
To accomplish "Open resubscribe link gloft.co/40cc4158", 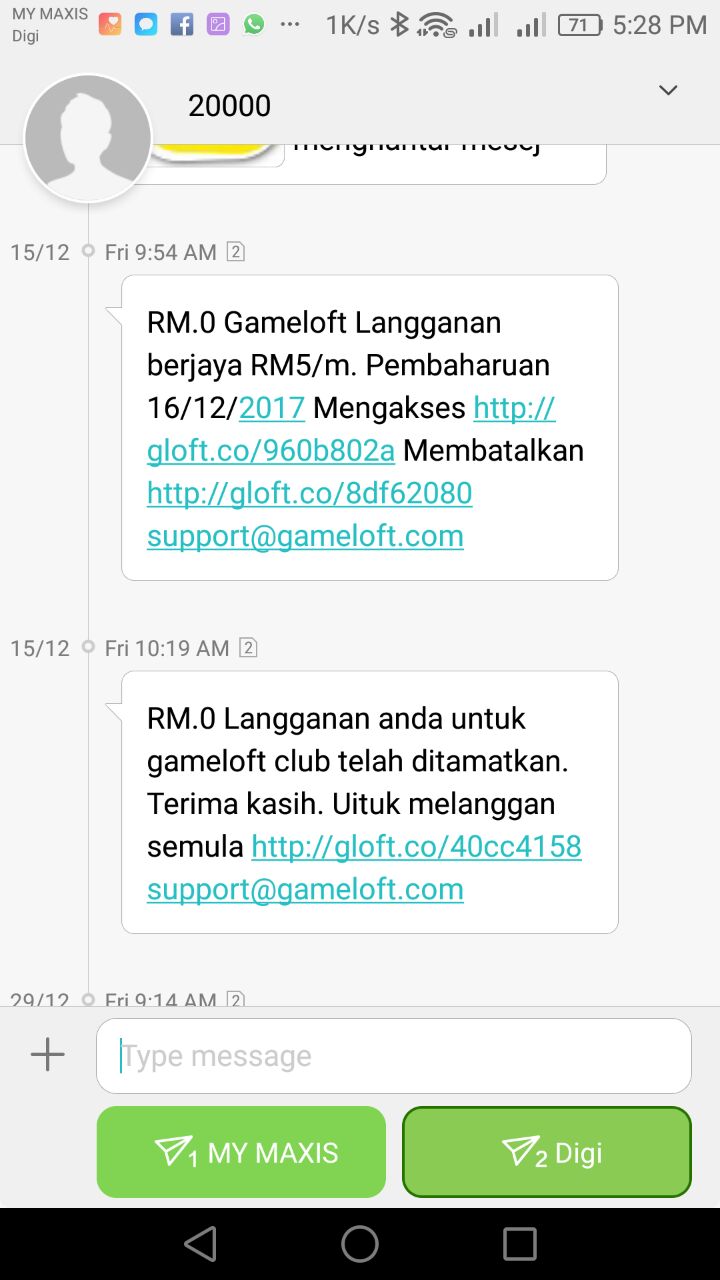I will pyautogui.click(x=416, y=847).
